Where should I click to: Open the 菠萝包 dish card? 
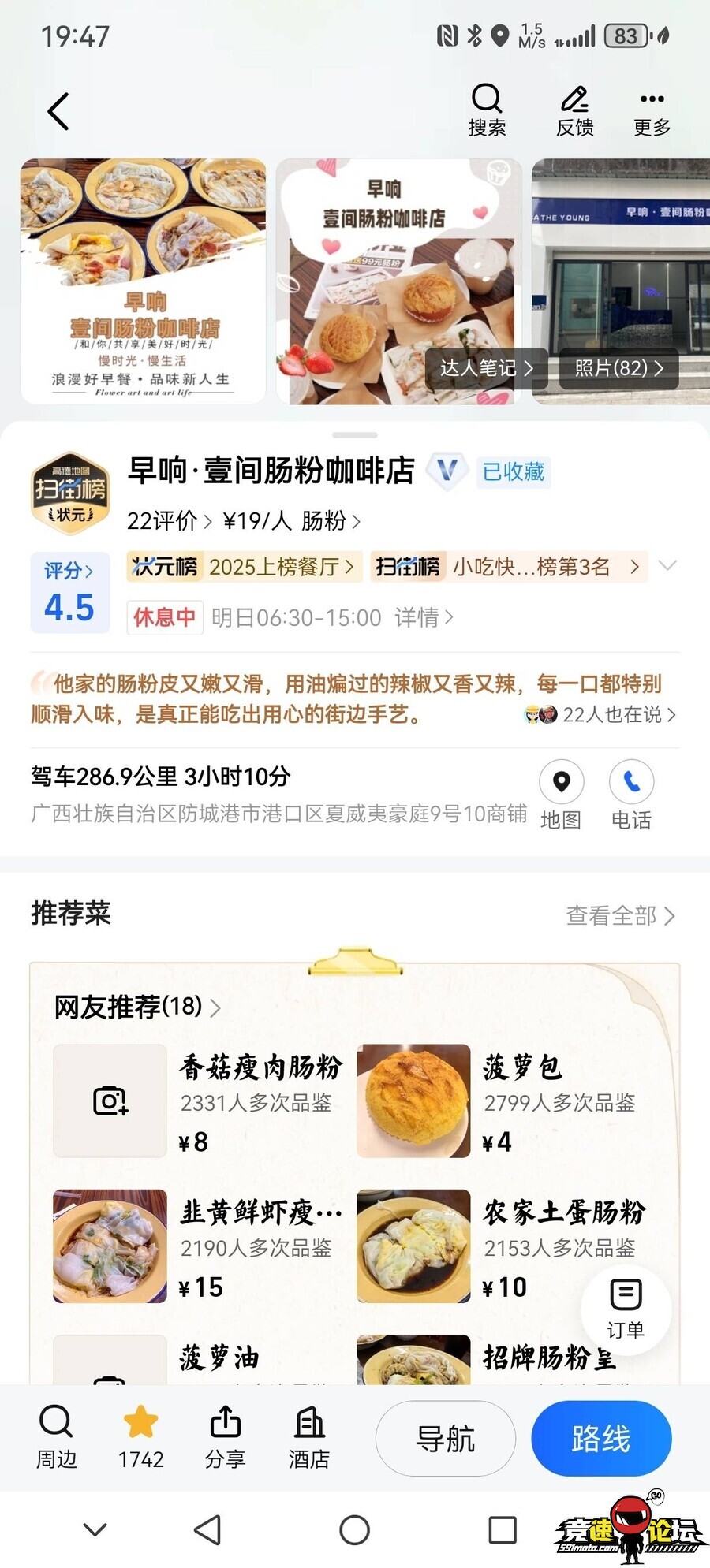(x=505, y=1101)
